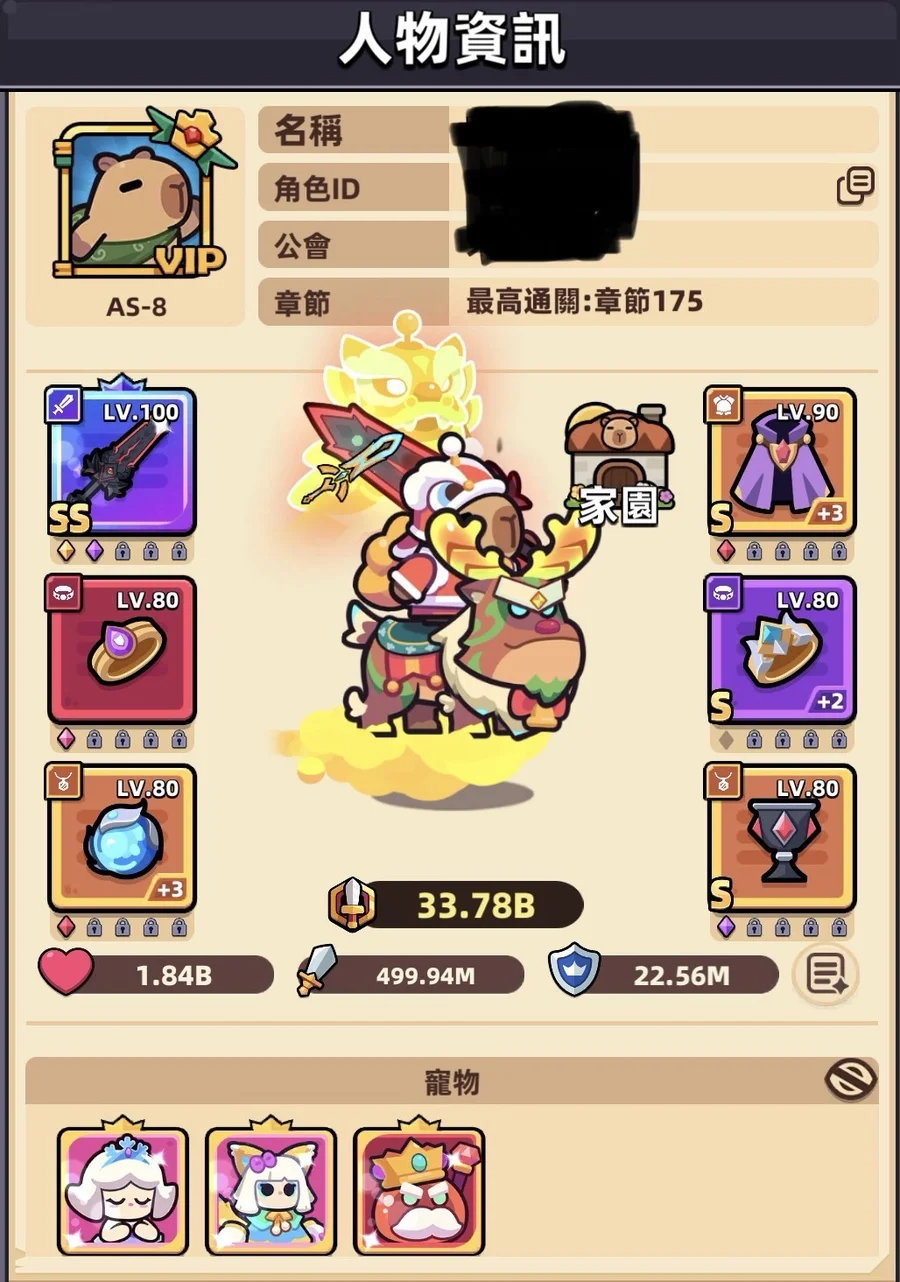Open the LV.80 red ring details

coord(121,650)
